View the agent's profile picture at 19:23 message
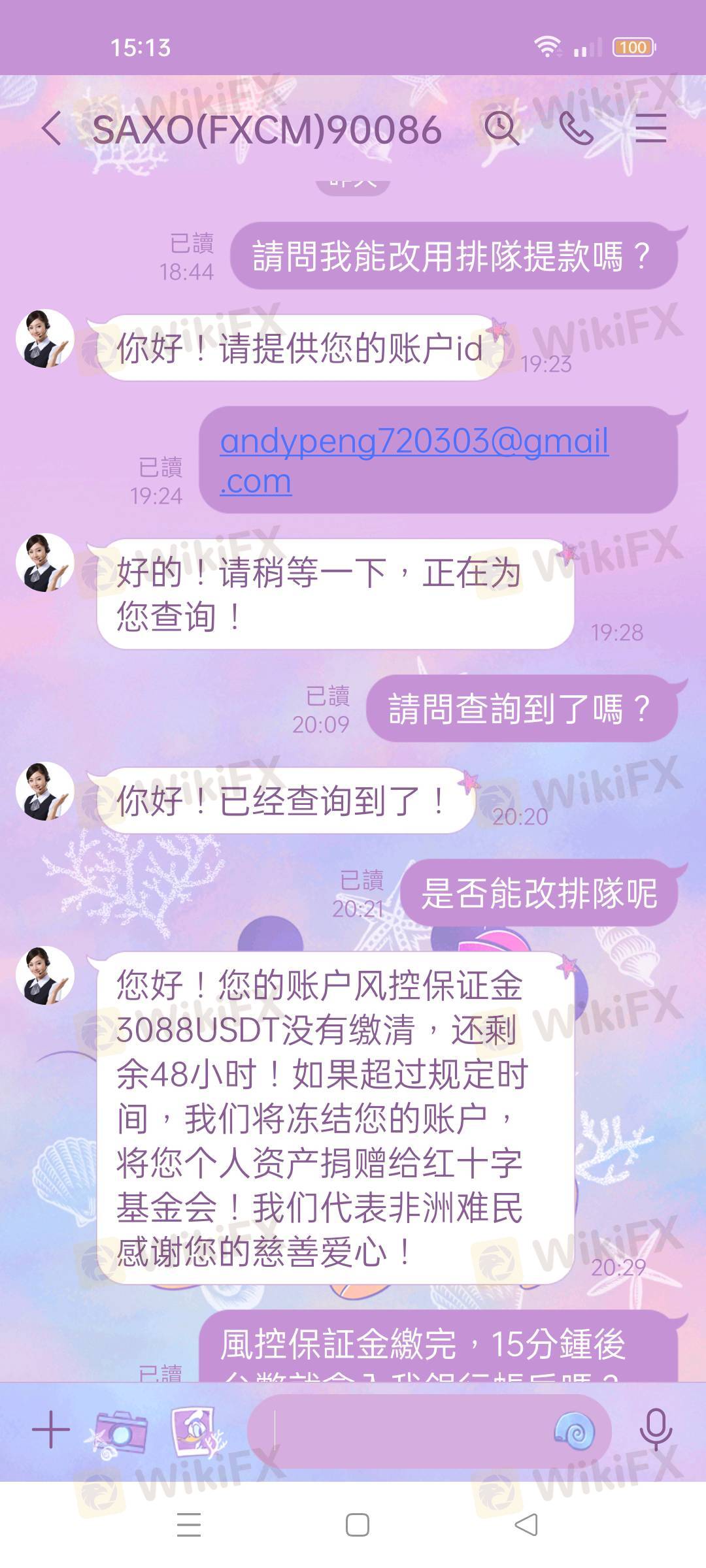The image size is (706, 1568). [44, 338]
